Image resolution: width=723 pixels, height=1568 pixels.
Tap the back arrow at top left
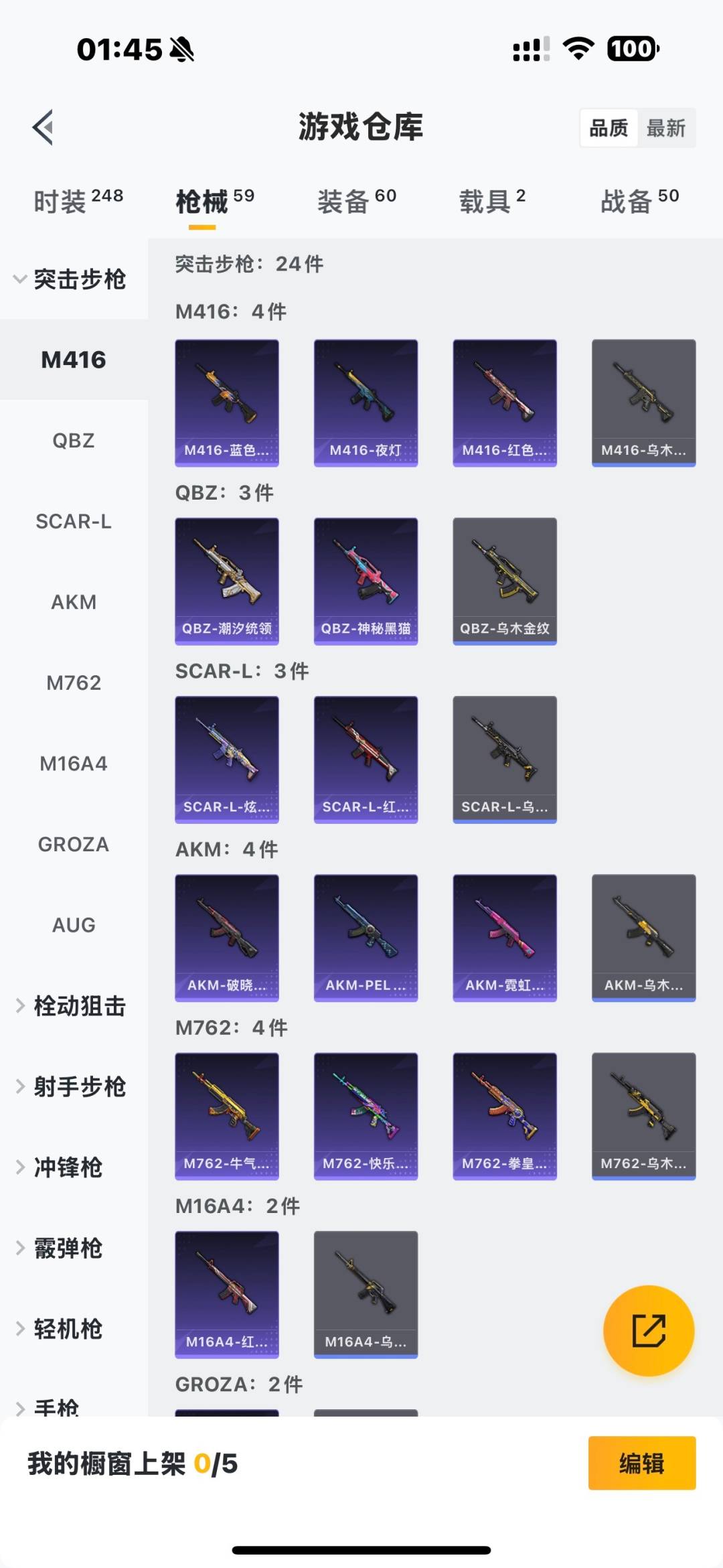42,127
